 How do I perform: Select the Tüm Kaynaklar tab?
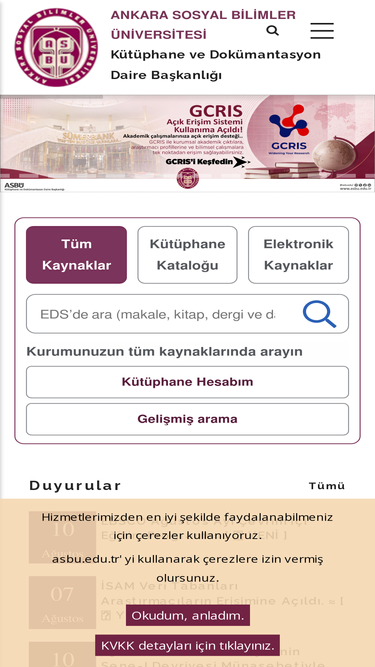77,255
